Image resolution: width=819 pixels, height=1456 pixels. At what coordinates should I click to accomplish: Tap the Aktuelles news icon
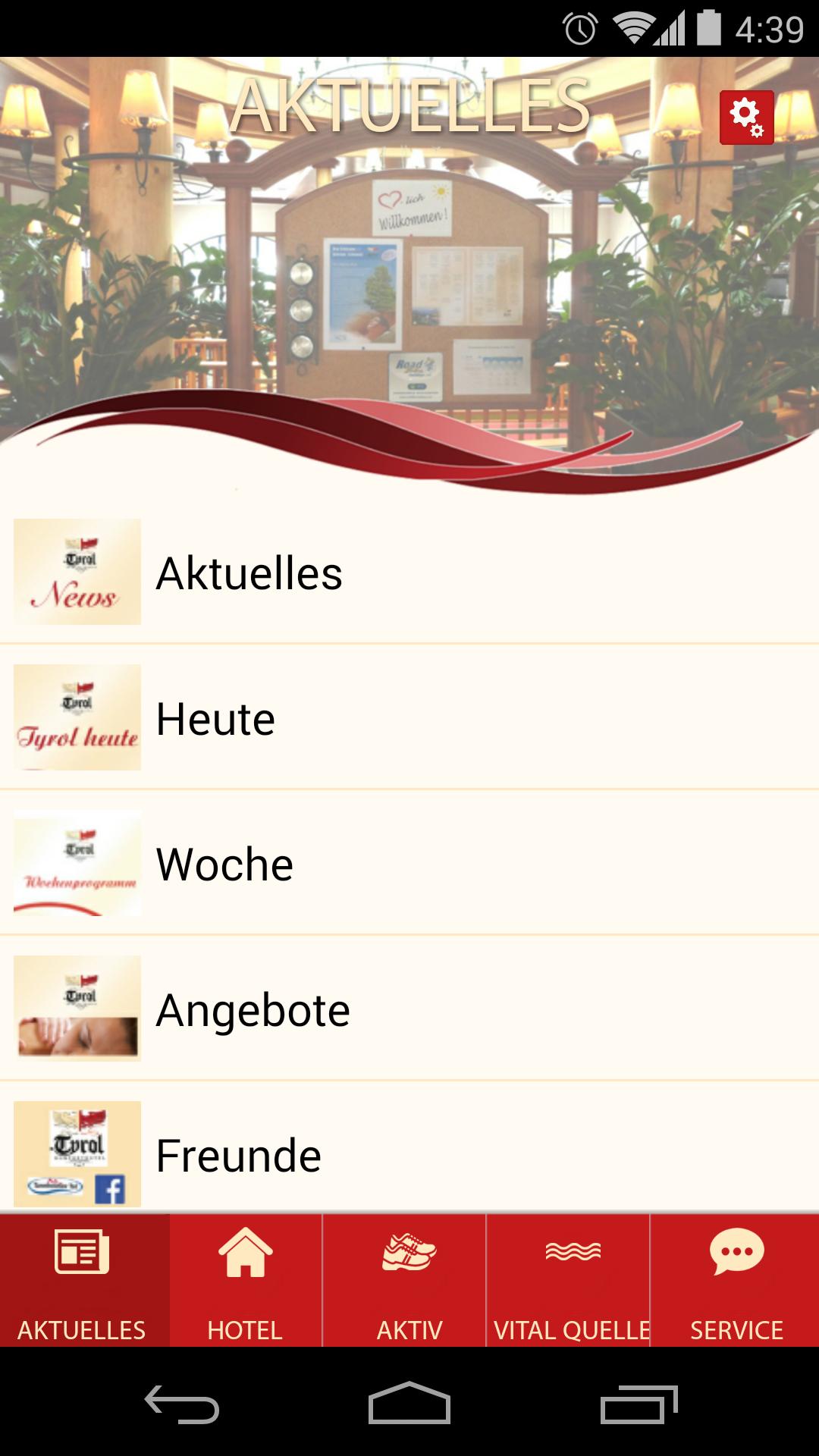click(x=77, y=572)
